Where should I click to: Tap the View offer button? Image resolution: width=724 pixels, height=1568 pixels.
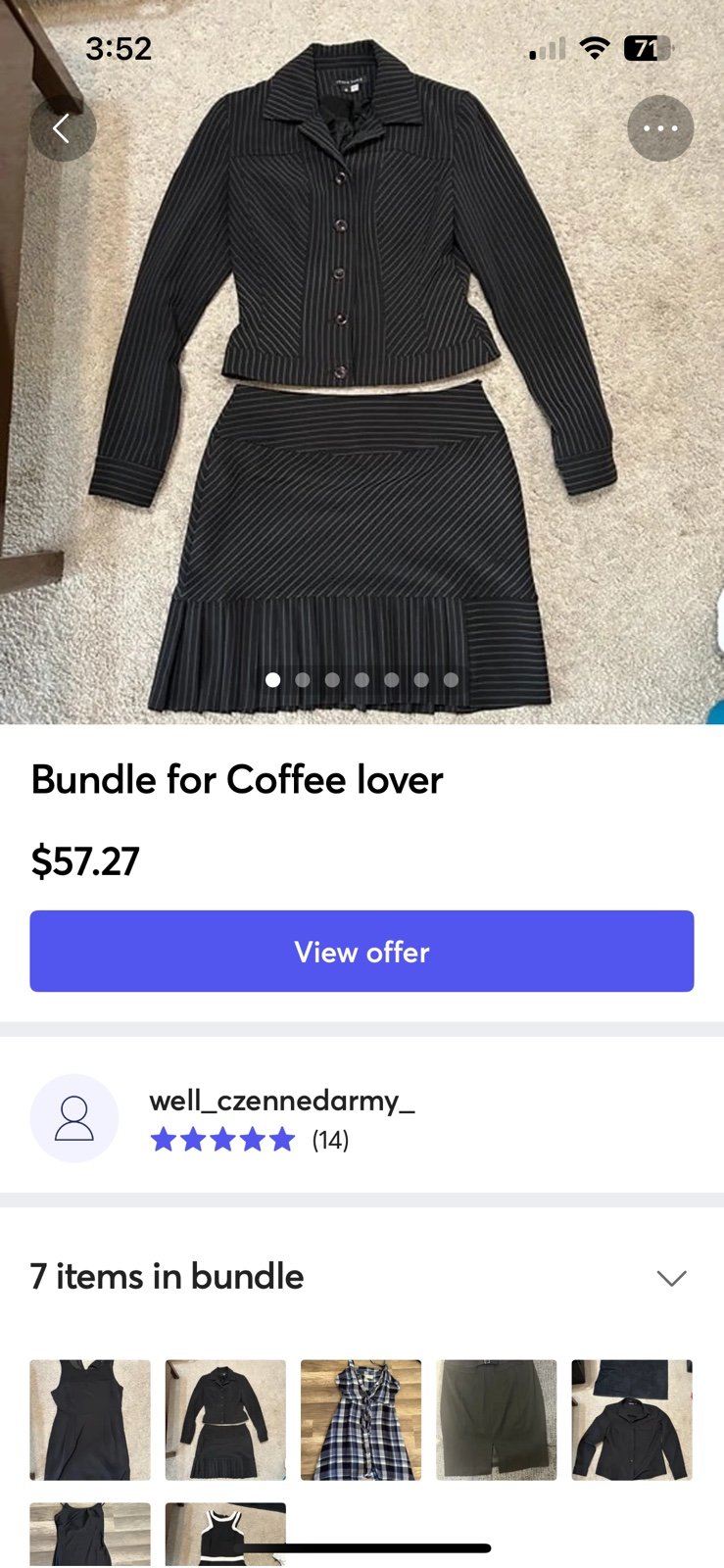click(362, 952)
